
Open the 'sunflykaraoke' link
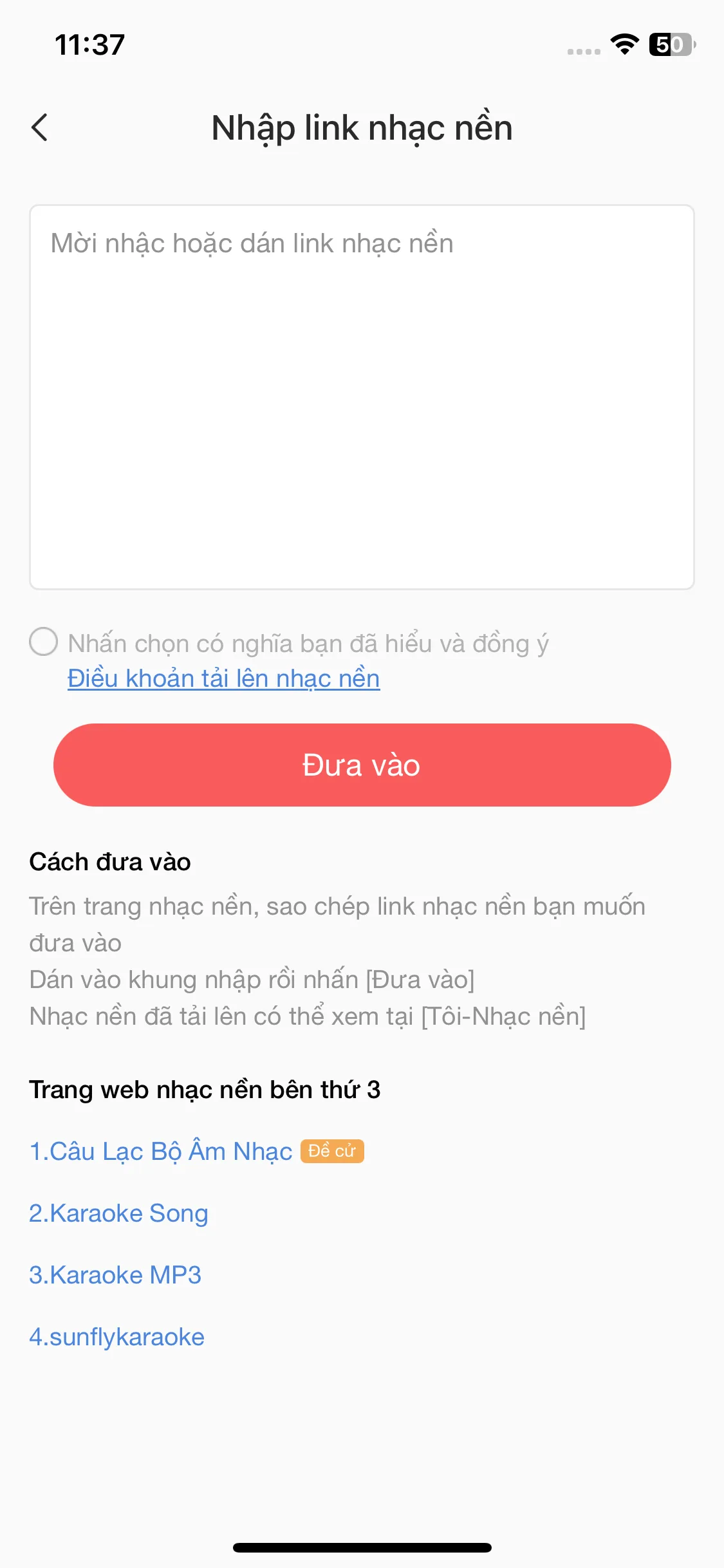coord(116,1337)
